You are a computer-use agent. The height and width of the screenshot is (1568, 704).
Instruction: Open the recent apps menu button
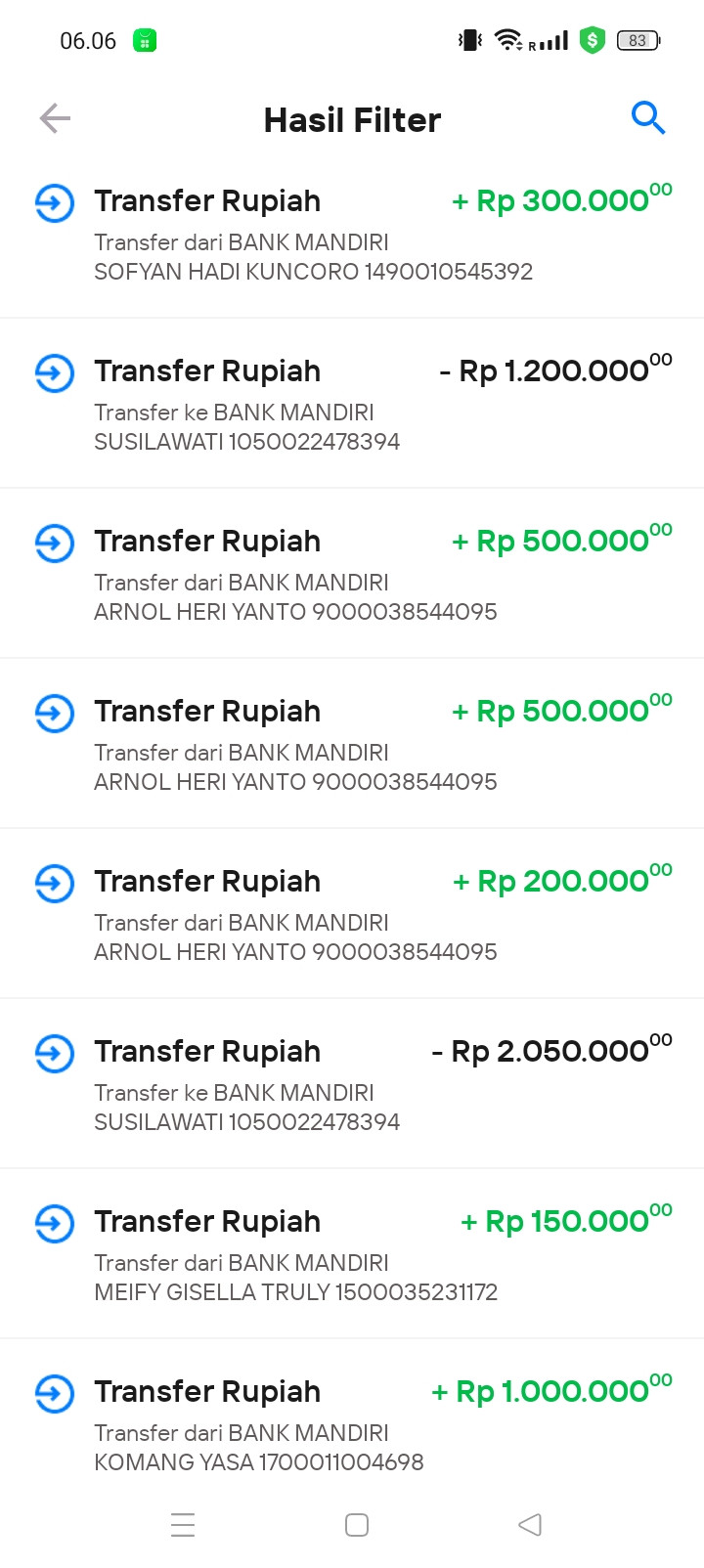(183, 1525)
